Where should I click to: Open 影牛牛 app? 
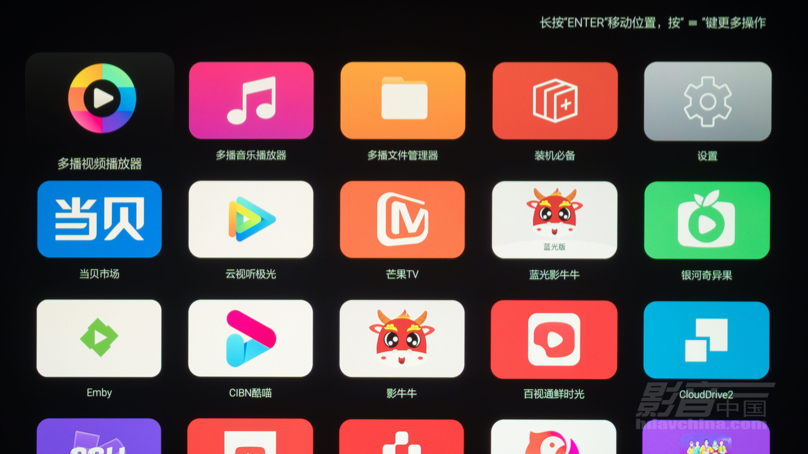(403, 338)
